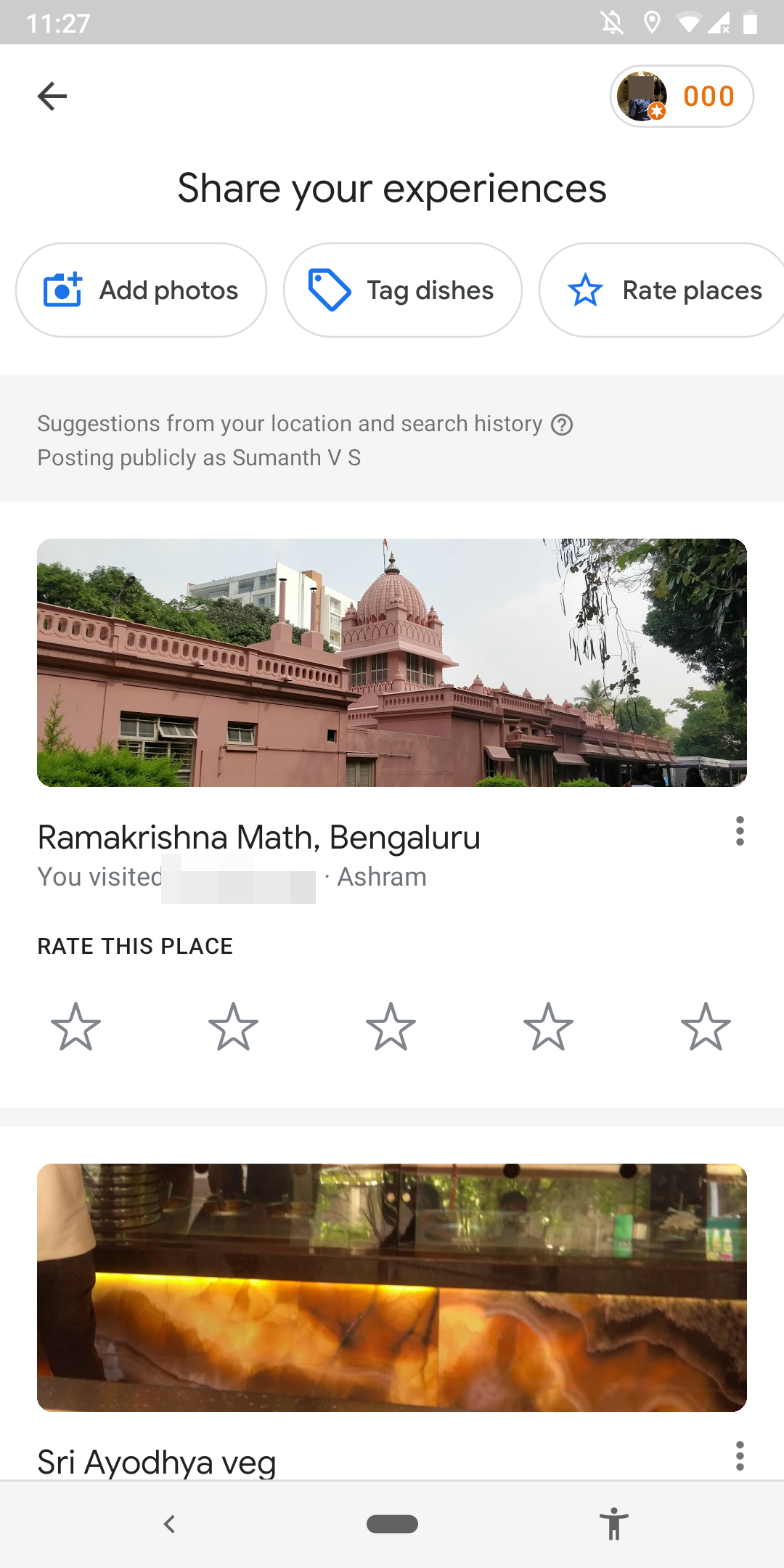Tap the Ramakrishna Math temple photo
784x1568 pixels.
click(x=391, y=663)
